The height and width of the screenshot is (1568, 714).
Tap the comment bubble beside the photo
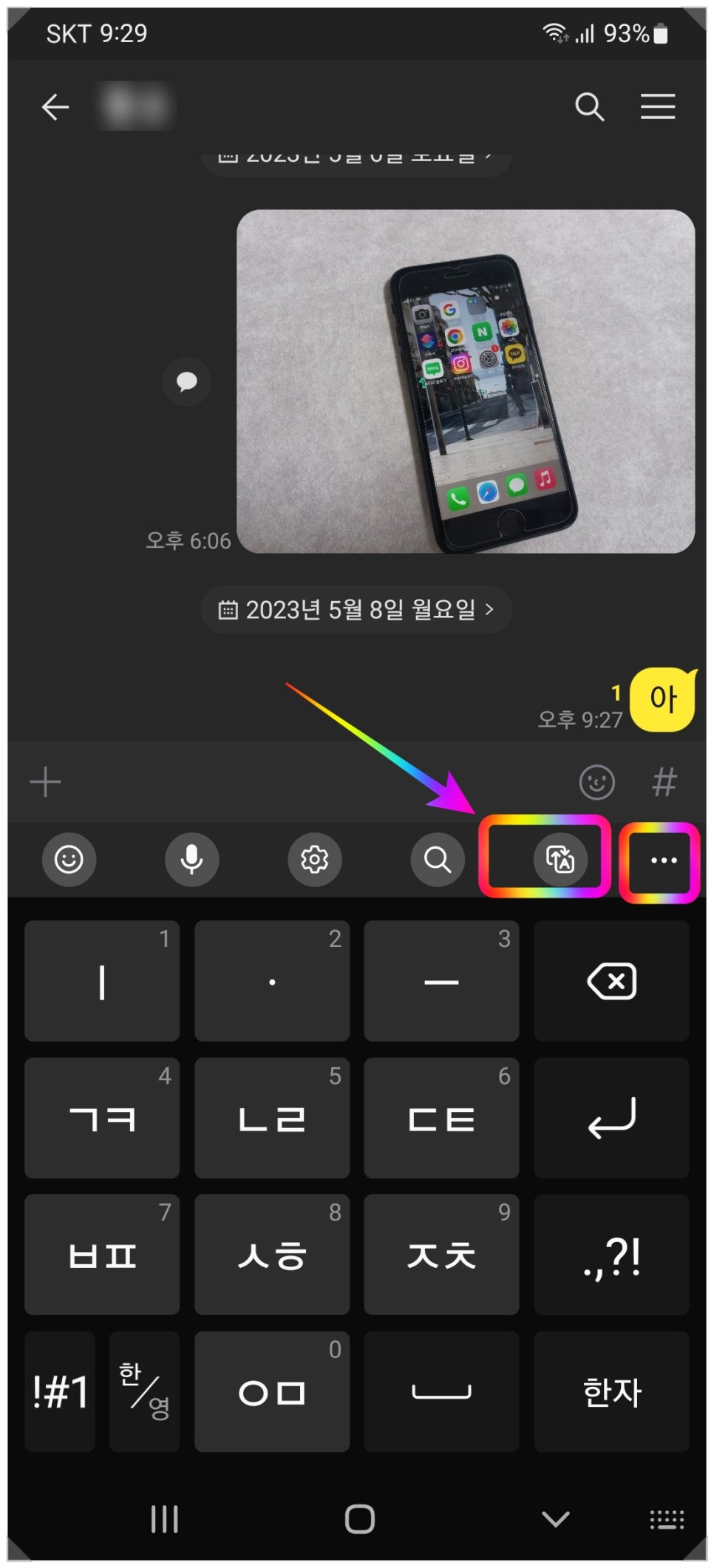point(187,381)
